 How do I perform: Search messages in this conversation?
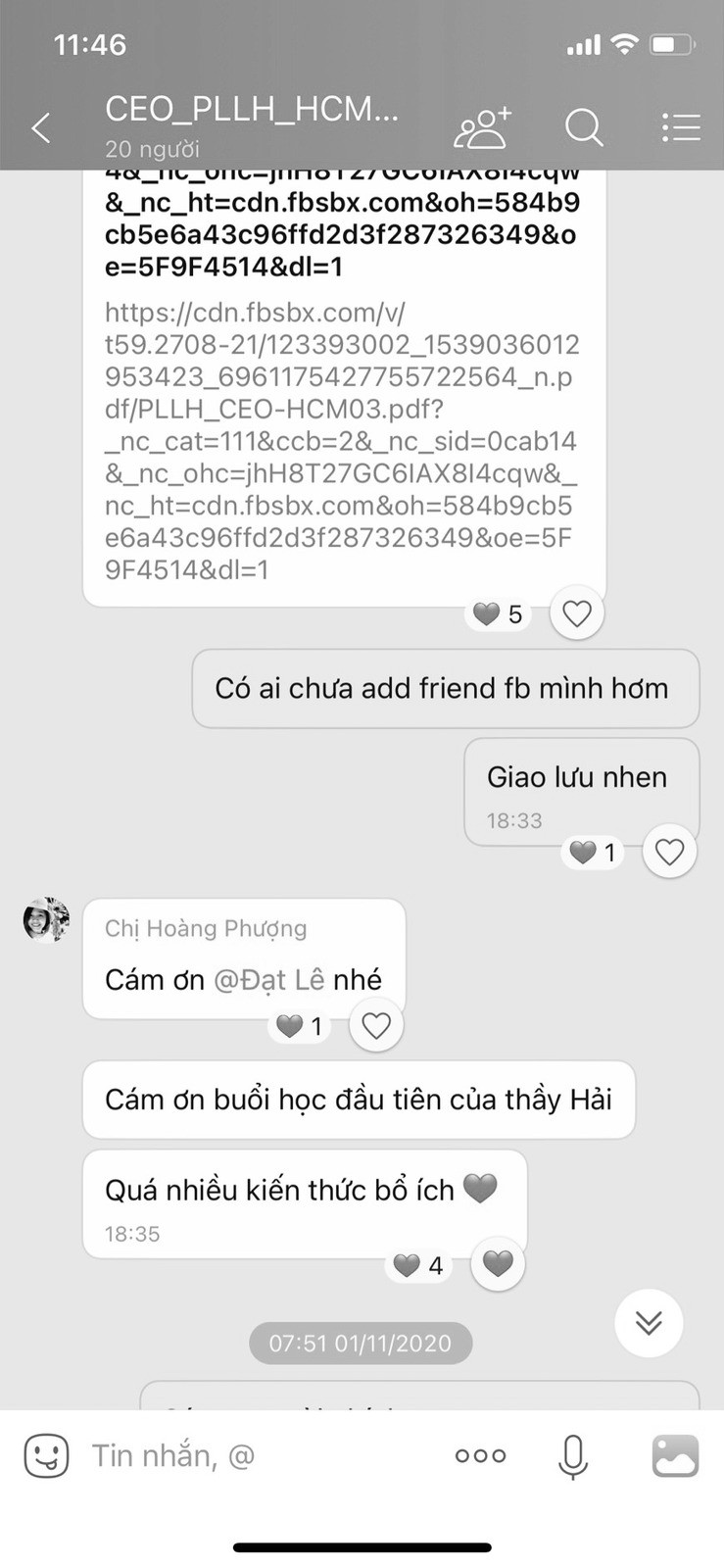click(584, 127)
